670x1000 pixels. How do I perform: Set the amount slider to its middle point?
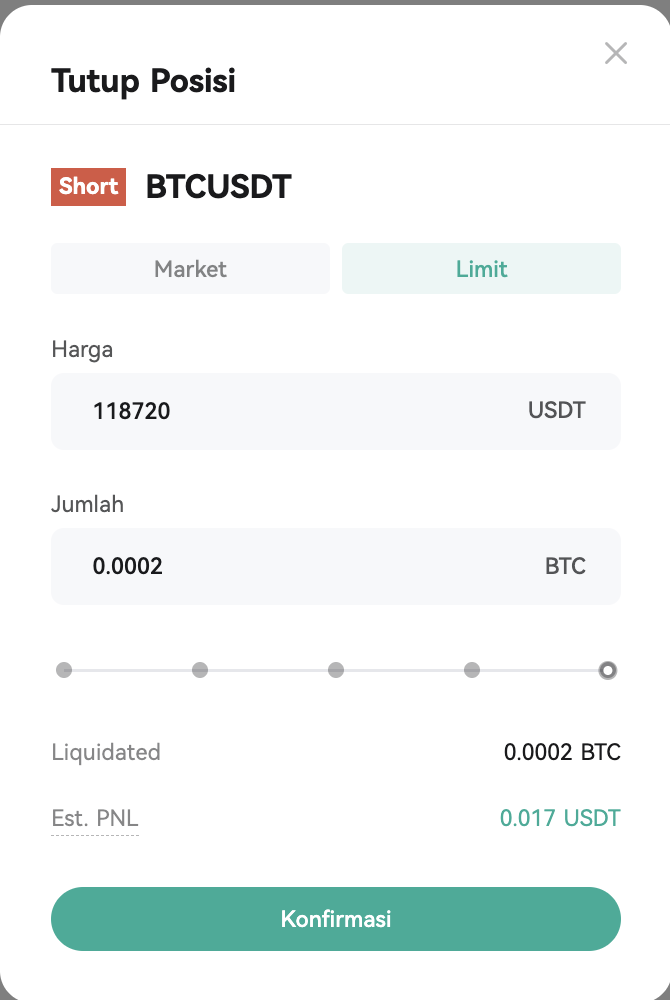336,670
